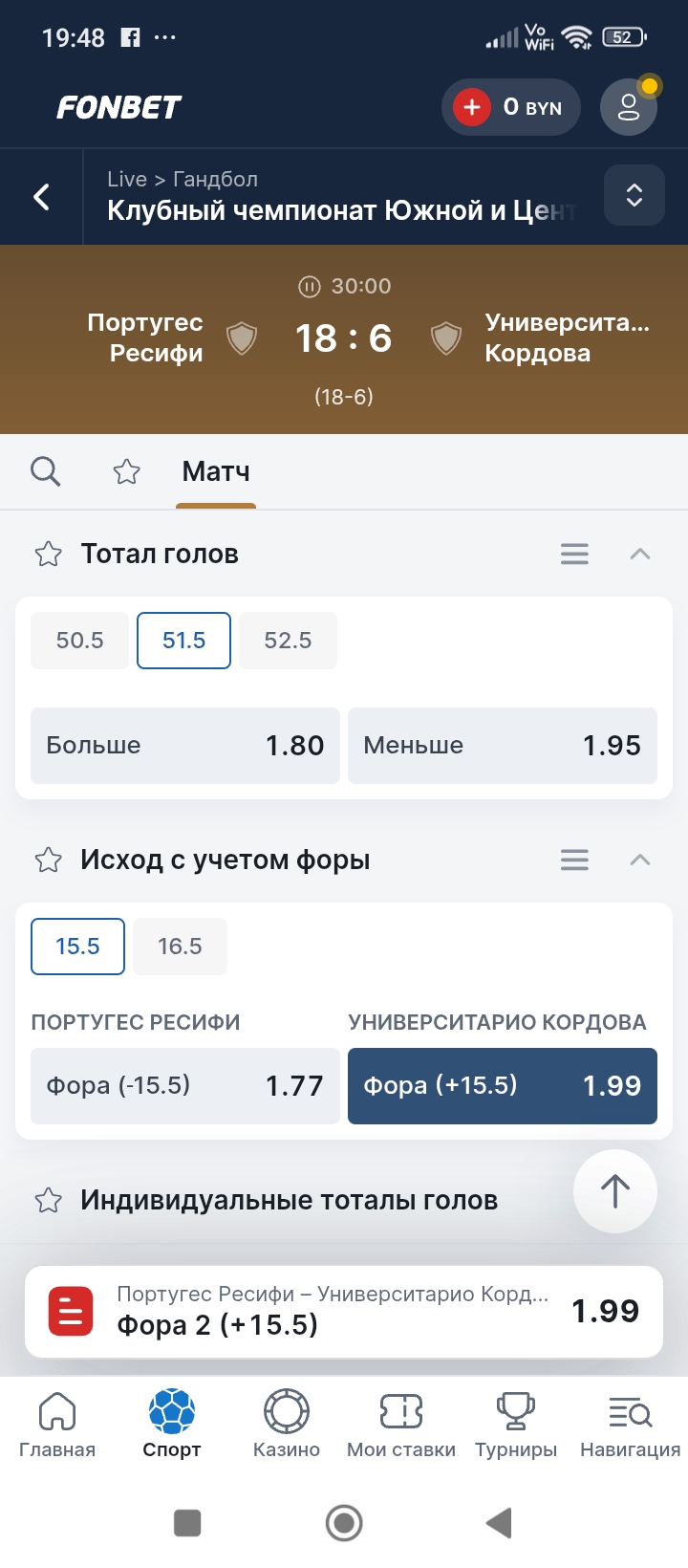
Task: Add Тотал голов market to favorites
Action: tap(48, 554)
